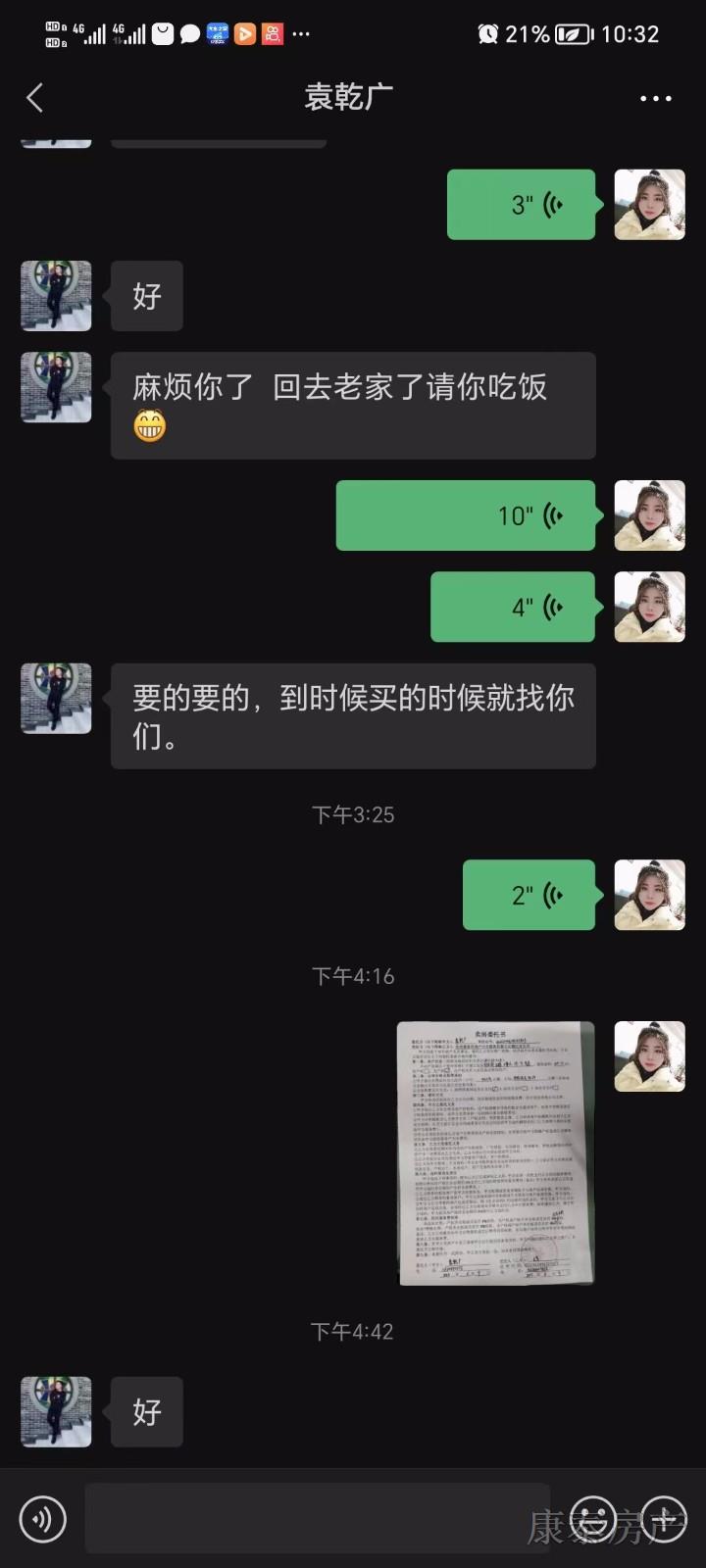Open the sent document photo

(496, 1153)
